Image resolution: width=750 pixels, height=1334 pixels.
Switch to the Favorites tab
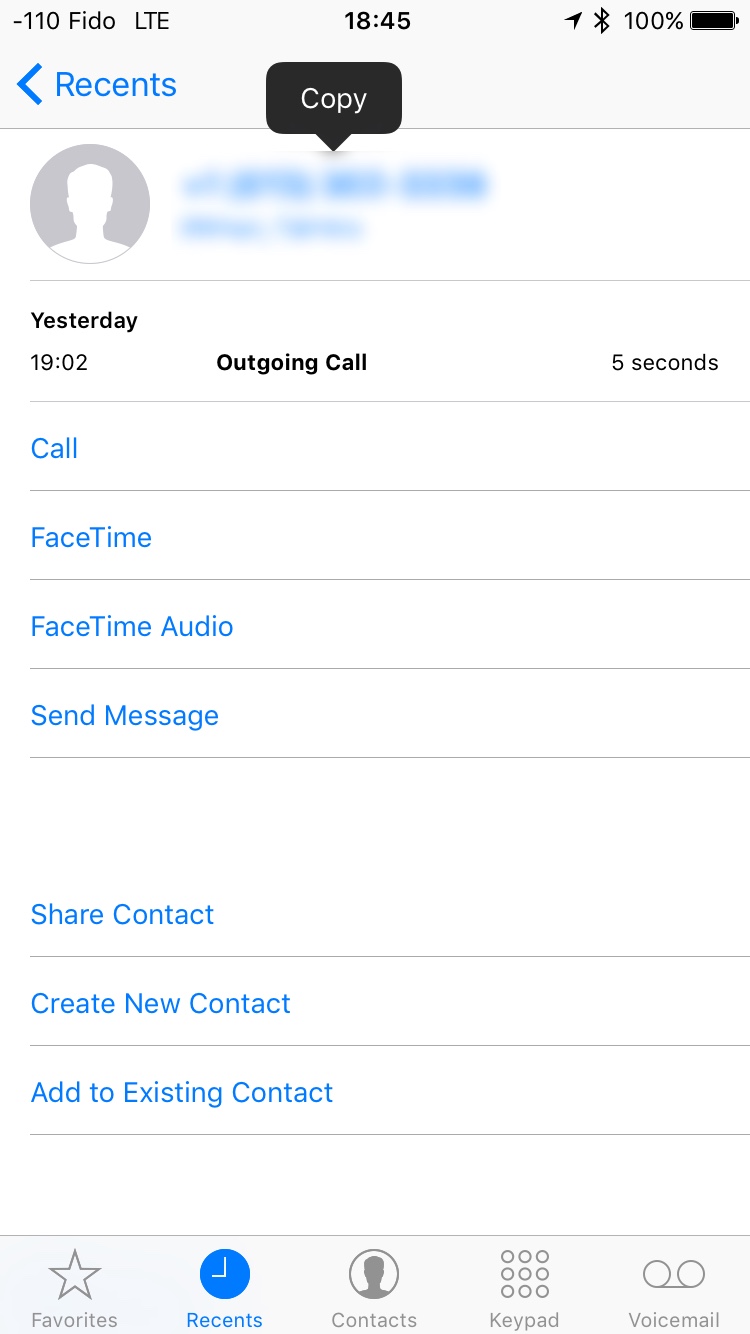(74, 1288)
